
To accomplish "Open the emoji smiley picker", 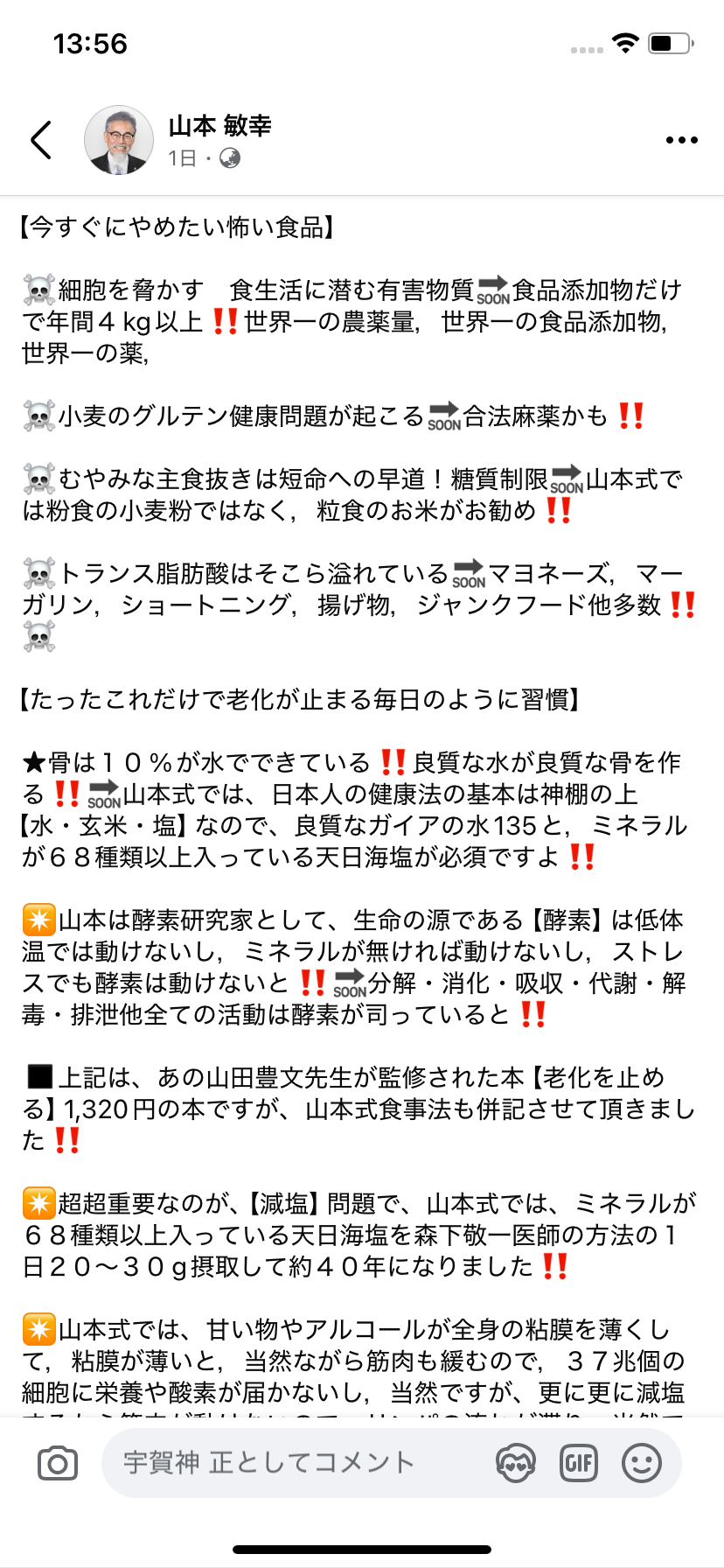I will point(642,1463).
